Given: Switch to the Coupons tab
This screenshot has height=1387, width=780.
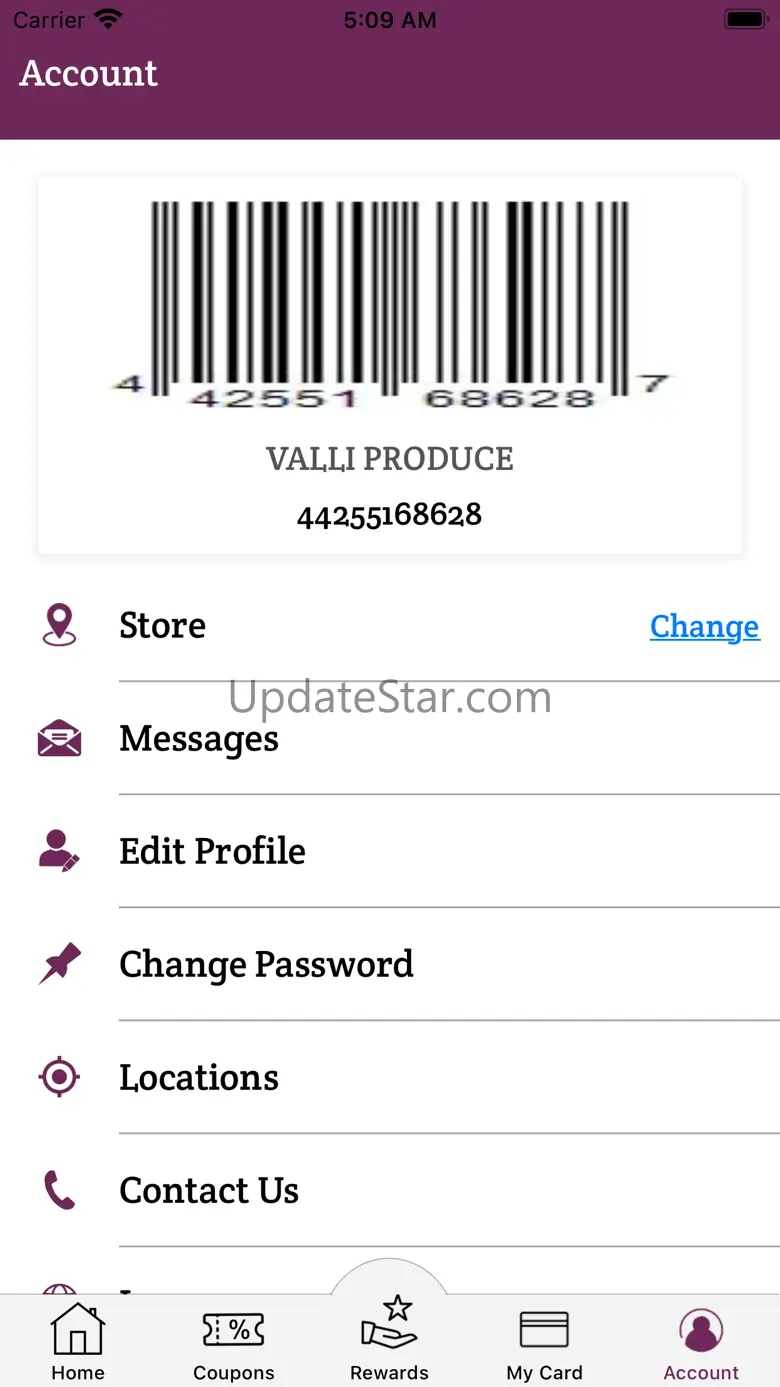Looking at the screenshot, I should [x=234, y=1342].
